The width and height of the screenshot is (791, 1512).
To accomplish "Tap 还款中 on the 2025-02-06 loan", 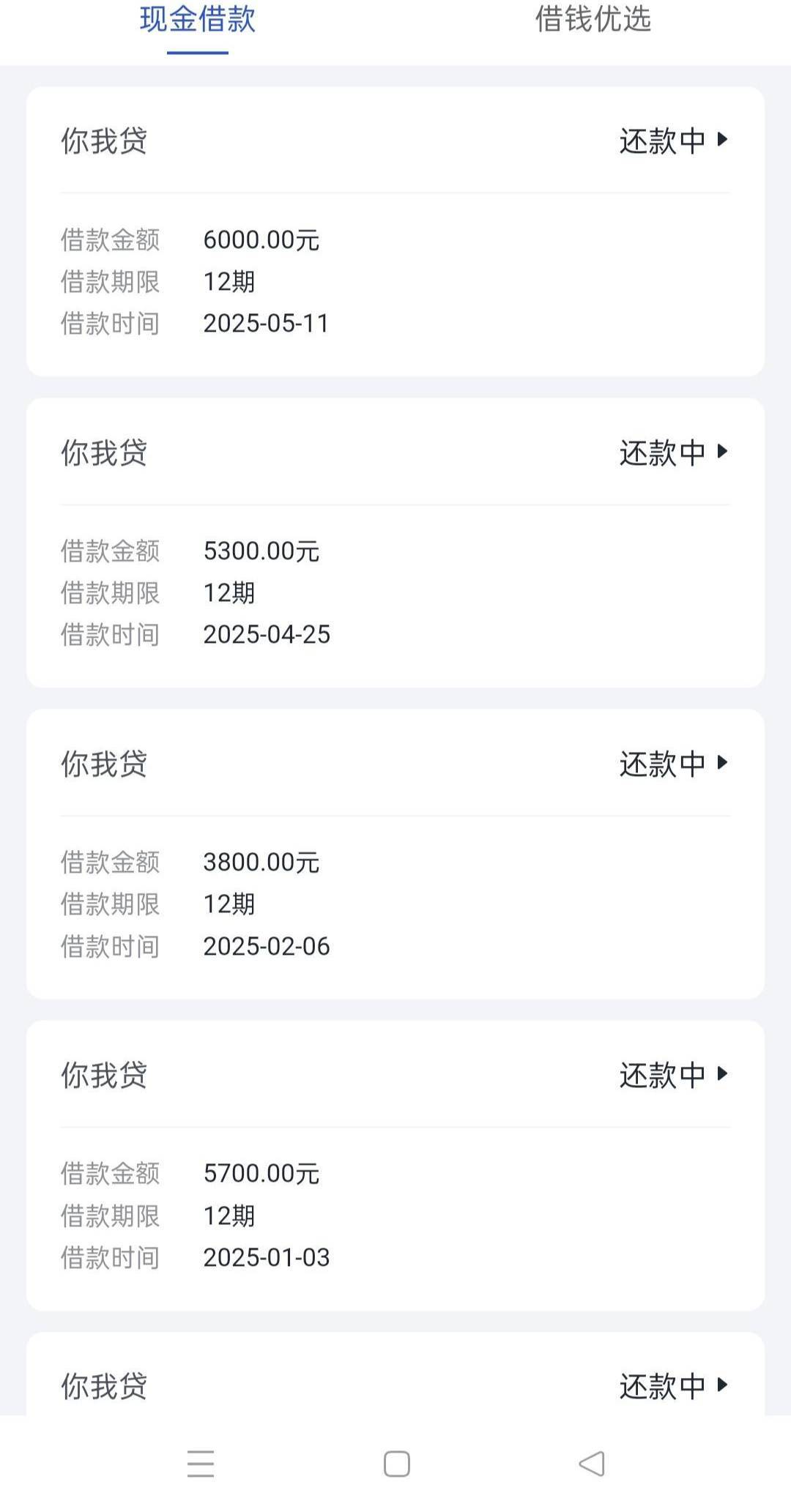I will point(674,764).
